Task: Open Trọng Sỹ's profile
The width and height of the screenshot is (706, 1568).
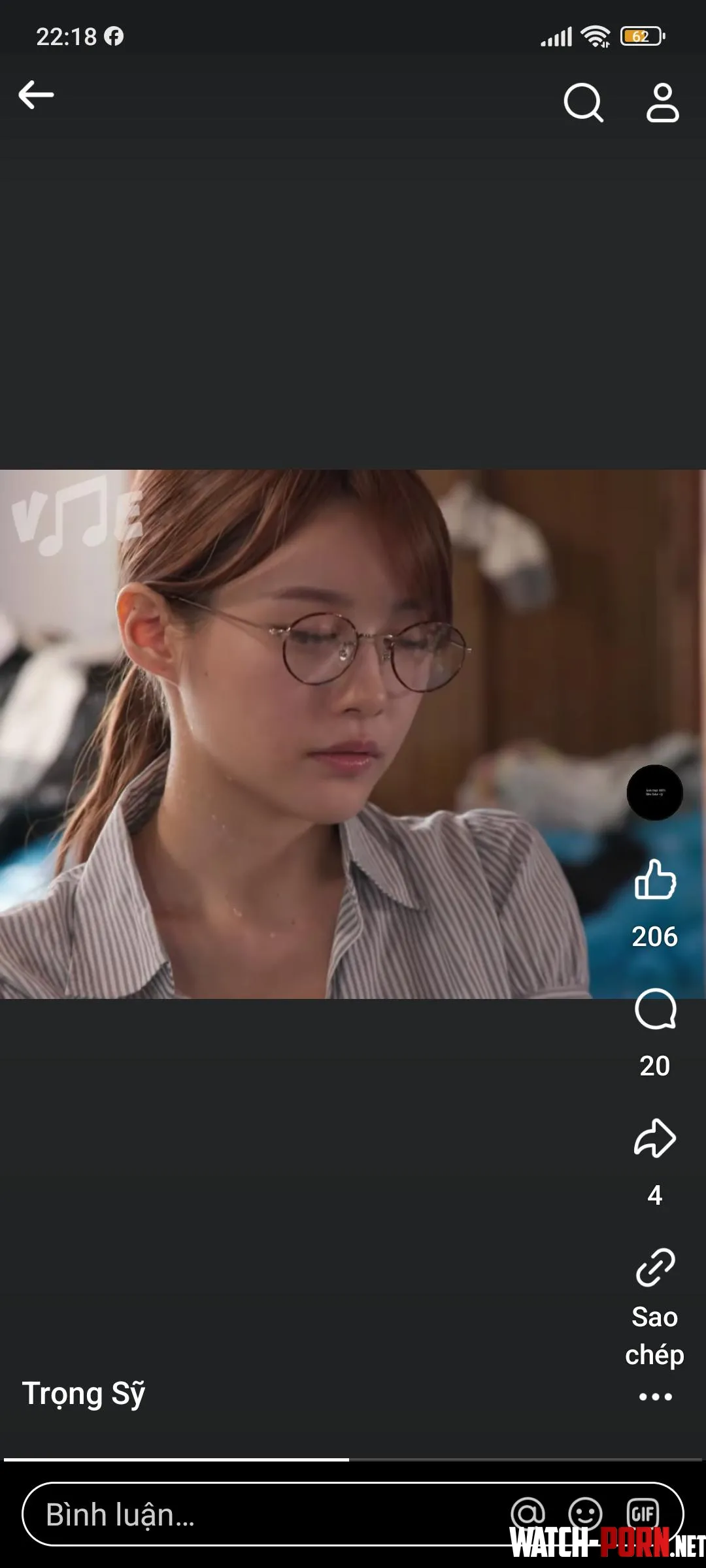Action: [84, 1393]
